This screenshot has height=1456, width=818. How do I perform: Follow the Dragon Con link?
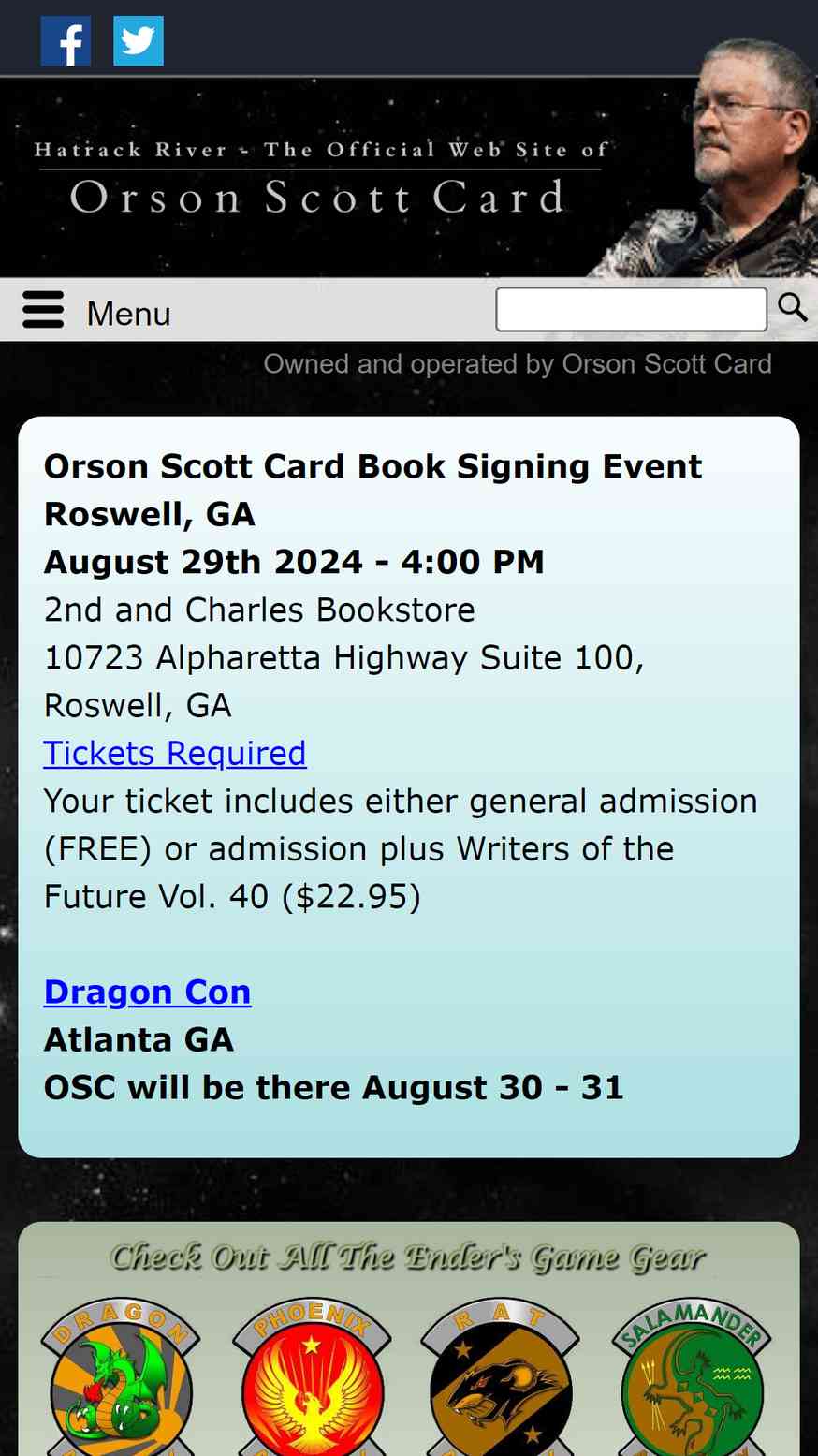pos(147,992)
